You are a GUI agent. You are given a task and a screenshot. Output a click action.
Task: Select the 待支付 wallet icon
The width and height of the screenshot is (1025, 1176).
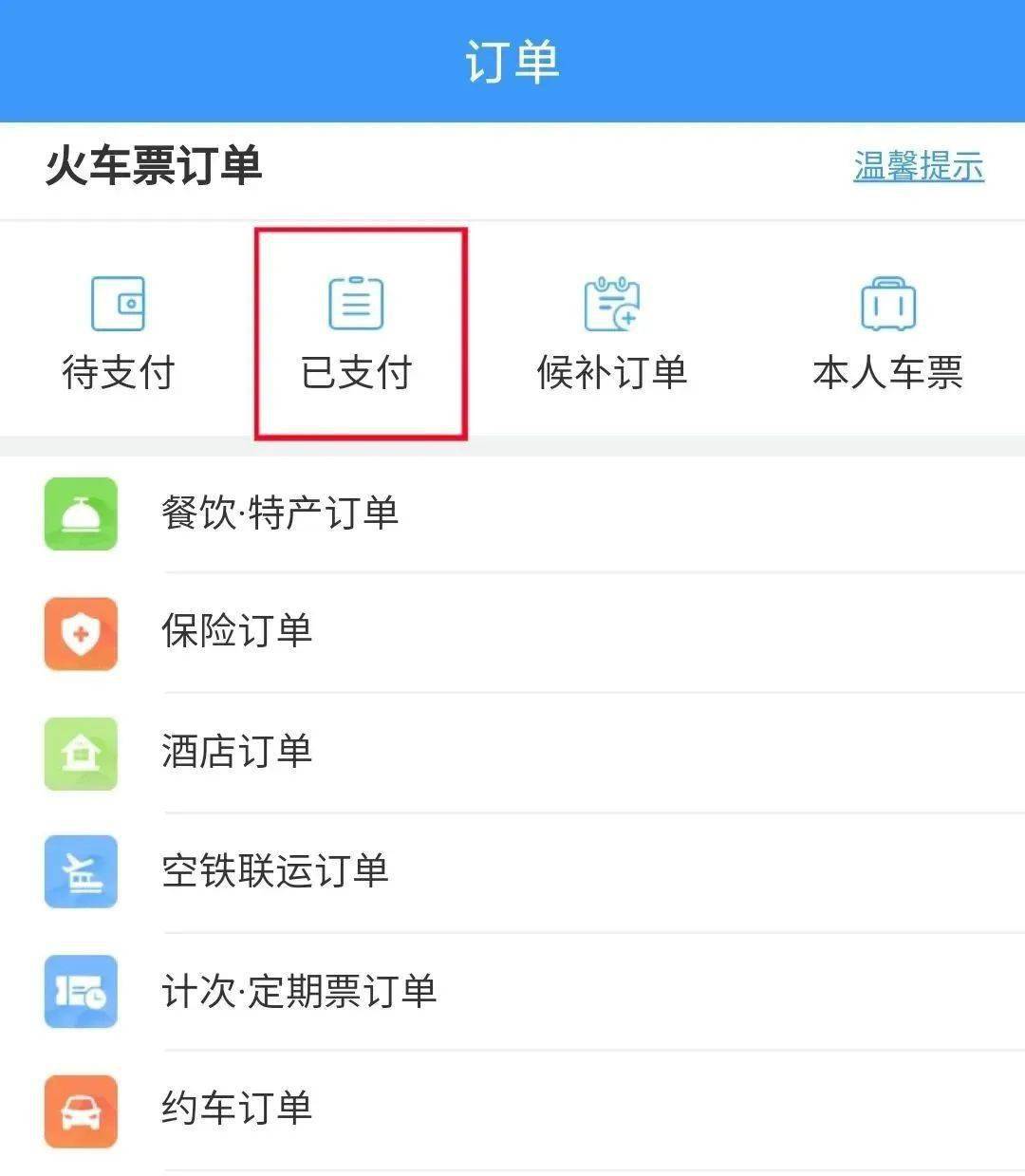tap(116, 304)
